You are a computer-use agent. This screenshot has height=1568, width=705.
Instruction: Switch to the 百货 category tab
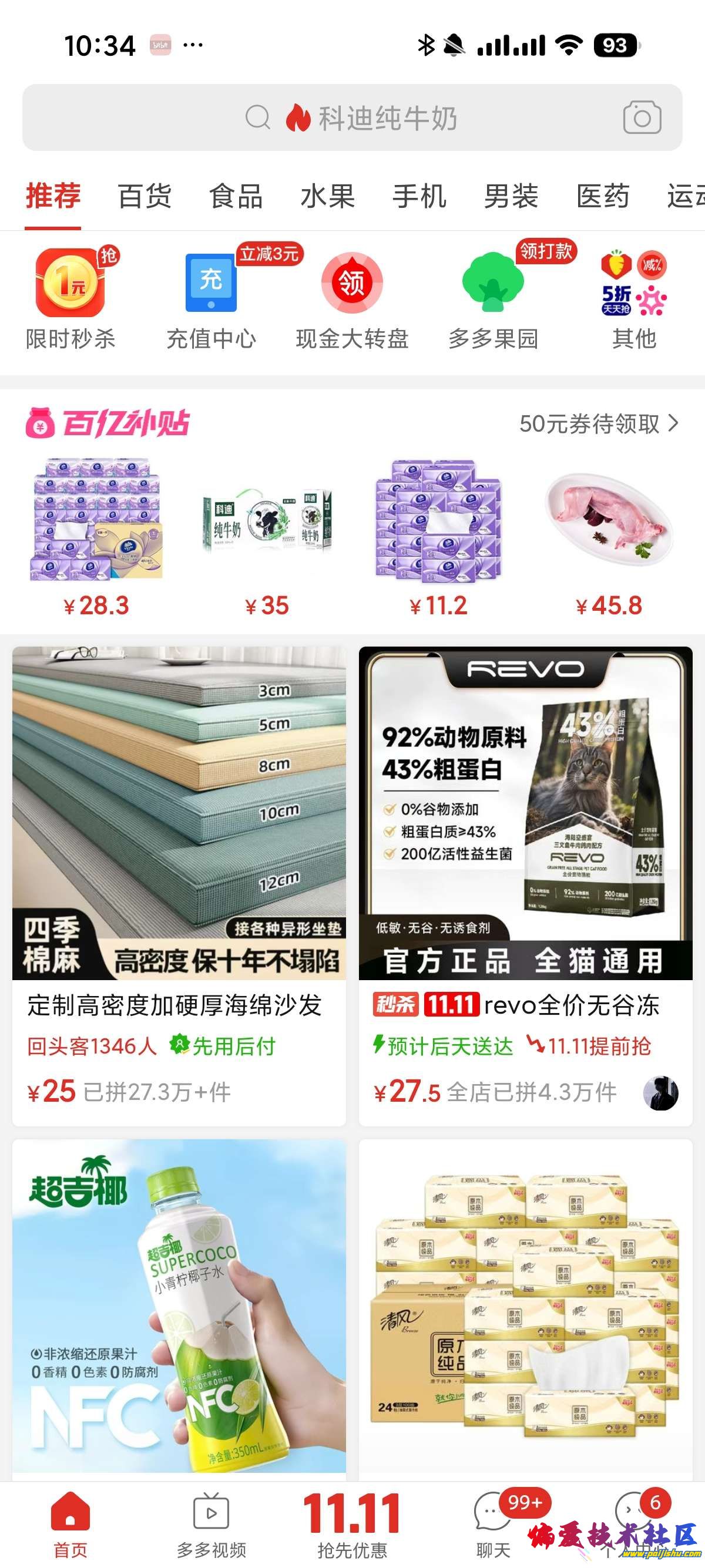point(145,196)
